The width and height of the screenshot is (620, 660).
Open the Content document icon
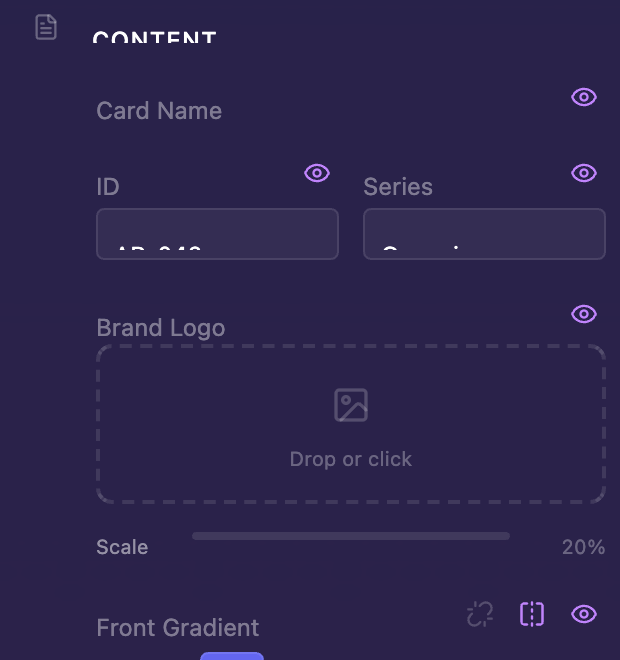[46, 27]
